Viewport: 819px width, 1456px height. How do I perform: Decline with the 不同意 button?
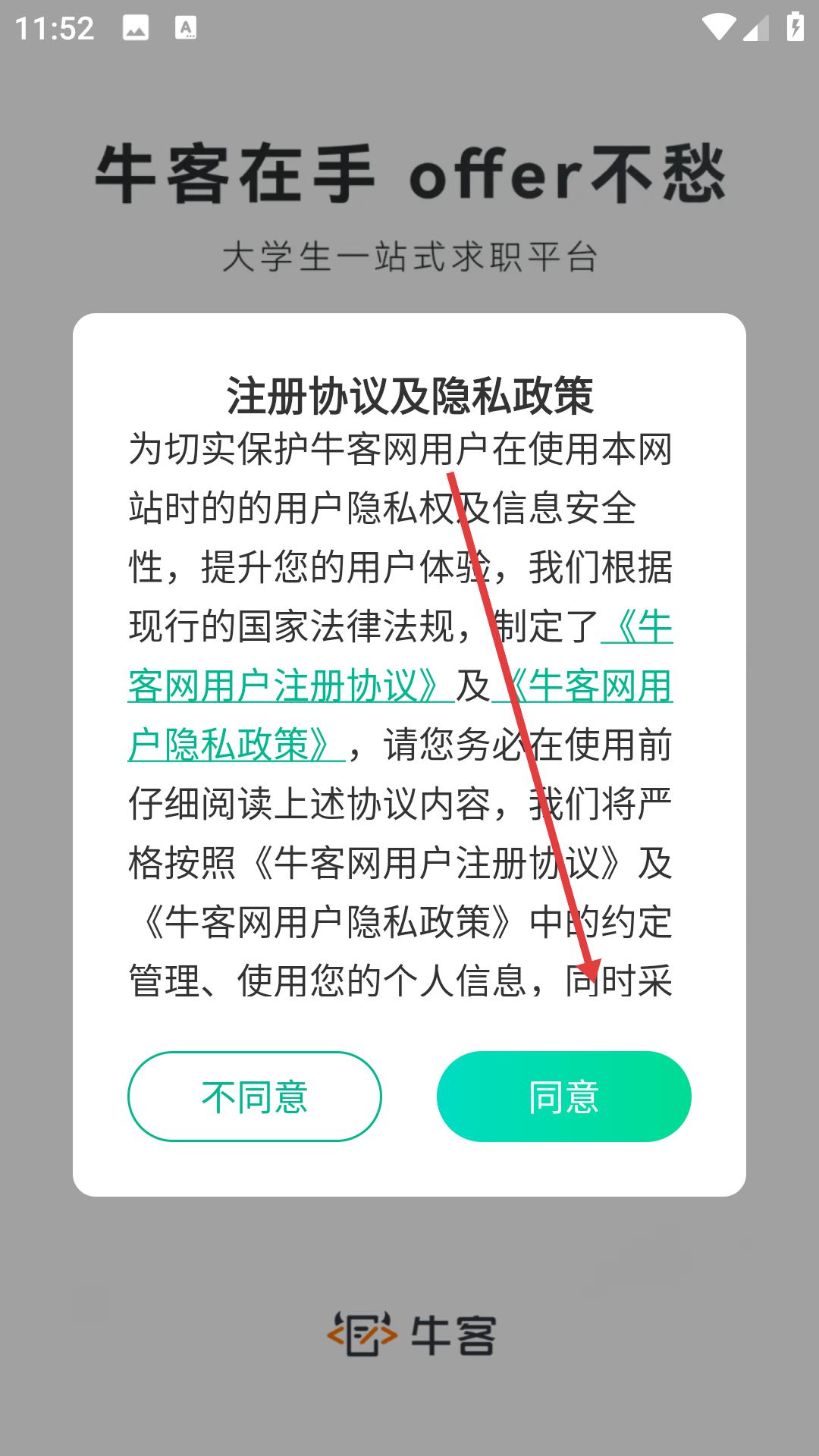[254, 1097]
